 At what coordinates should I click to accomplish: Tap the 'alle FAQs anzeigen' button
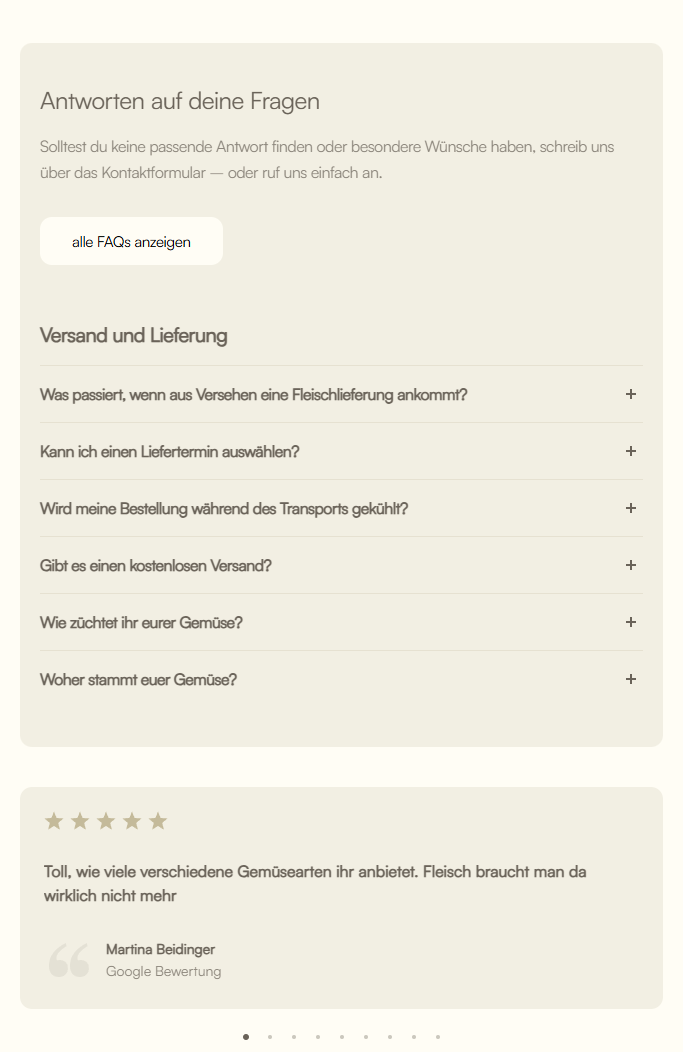tap(131, 242)
